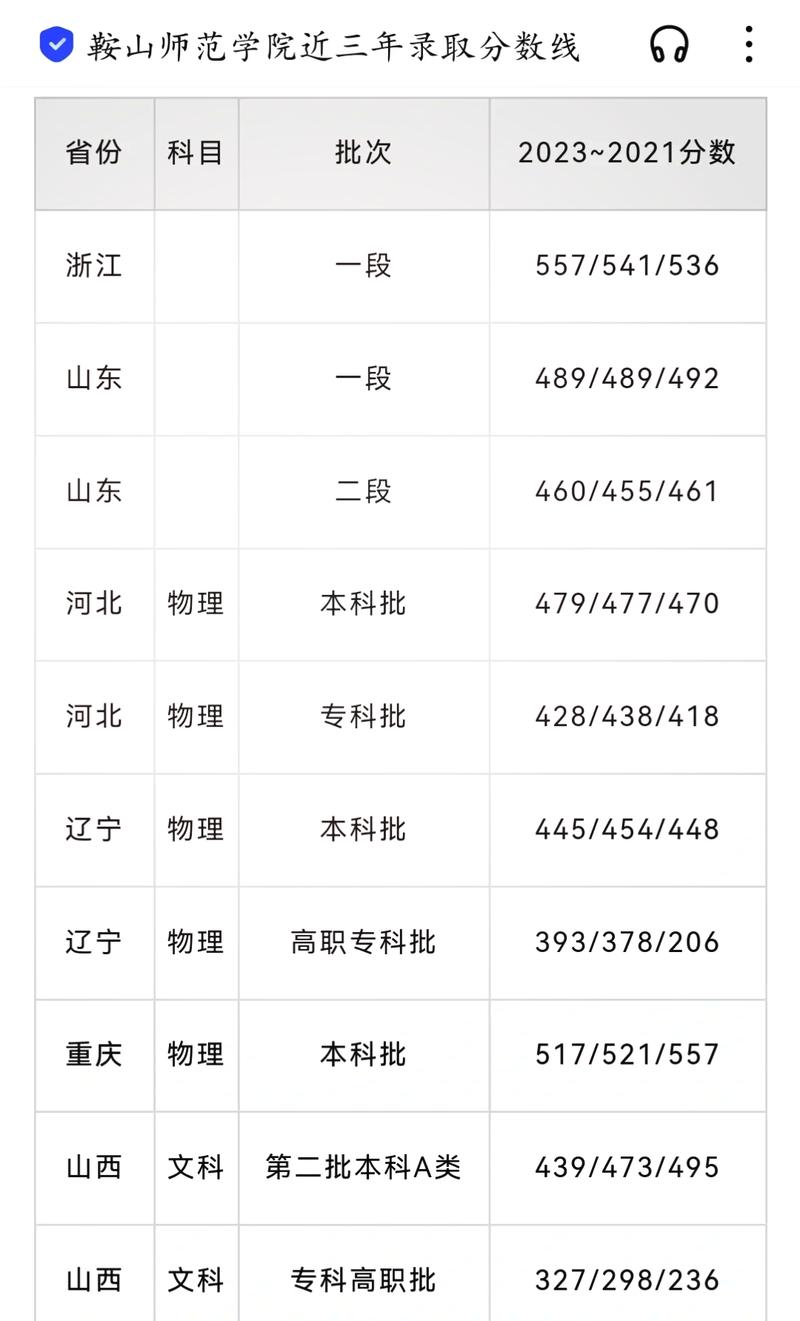Image resolution: width=800 pixels, height=1321 pixels.
Task: Select the 2023~2021分数 column header
Action: (x=628, y=153)
